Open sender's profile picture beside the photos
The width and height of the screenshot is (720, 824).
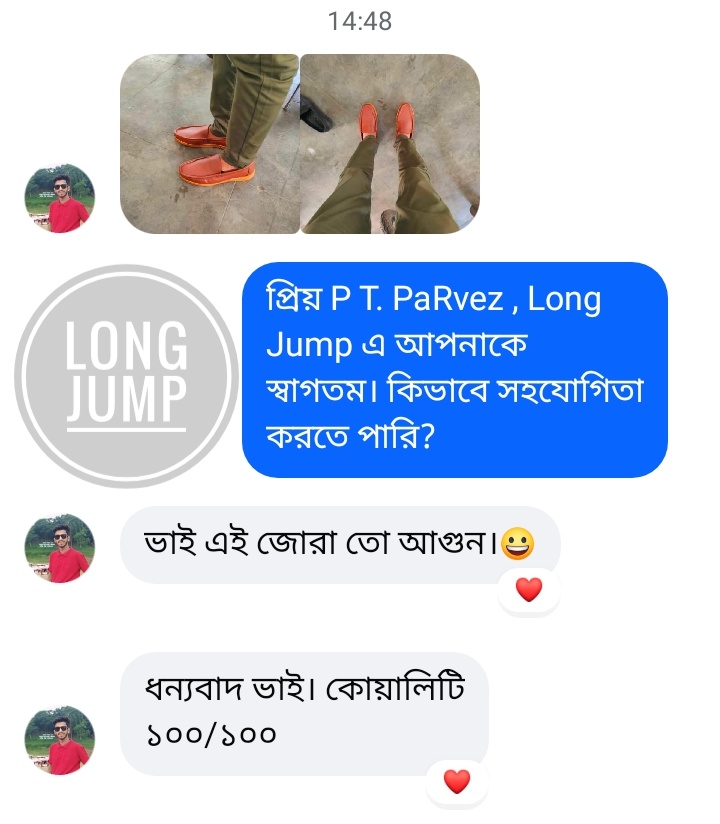(59, 198)
